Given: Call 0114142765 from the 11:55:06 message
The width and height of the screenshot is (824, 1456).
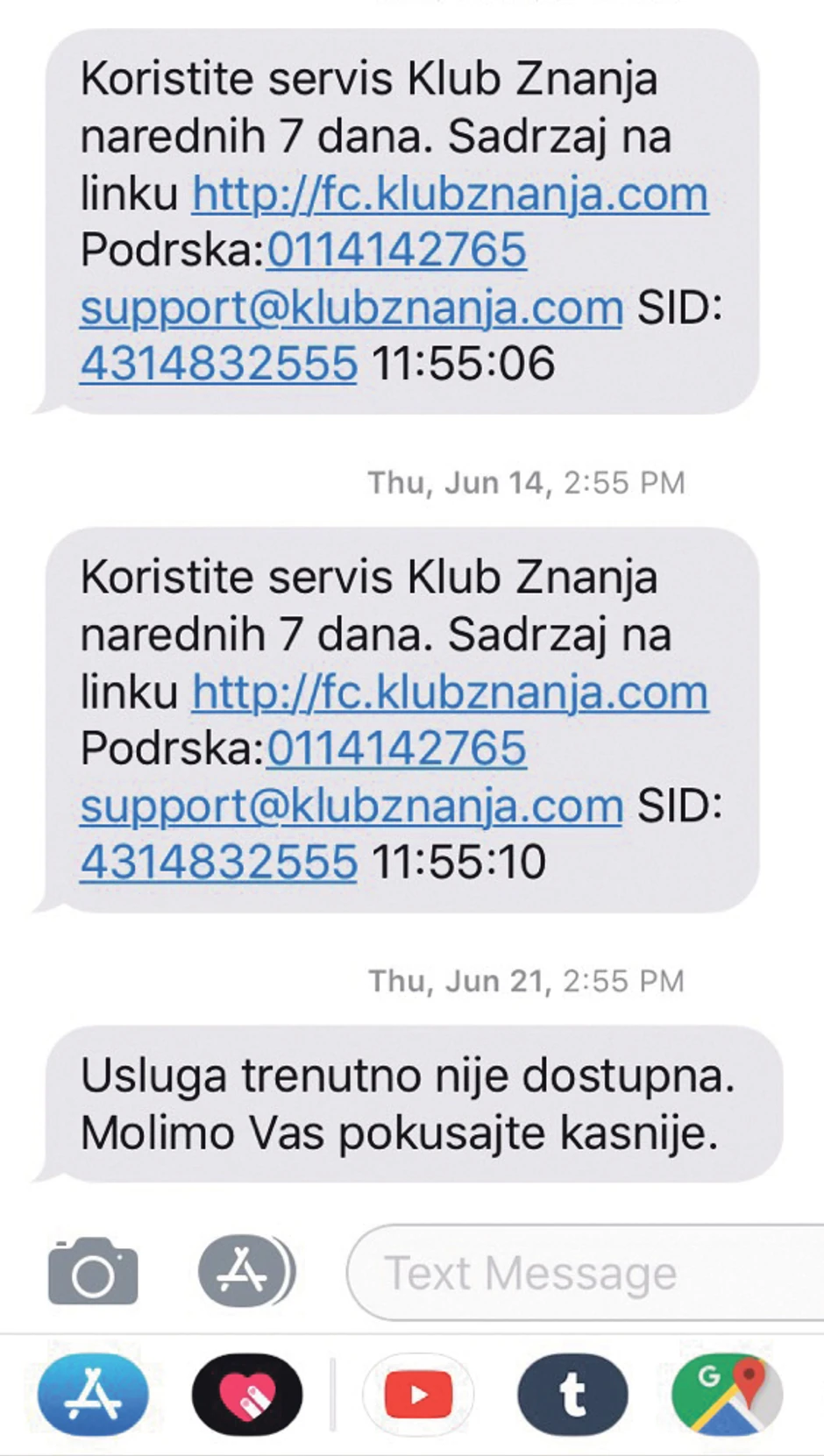Looking at the screenshot, I should 396,251.
